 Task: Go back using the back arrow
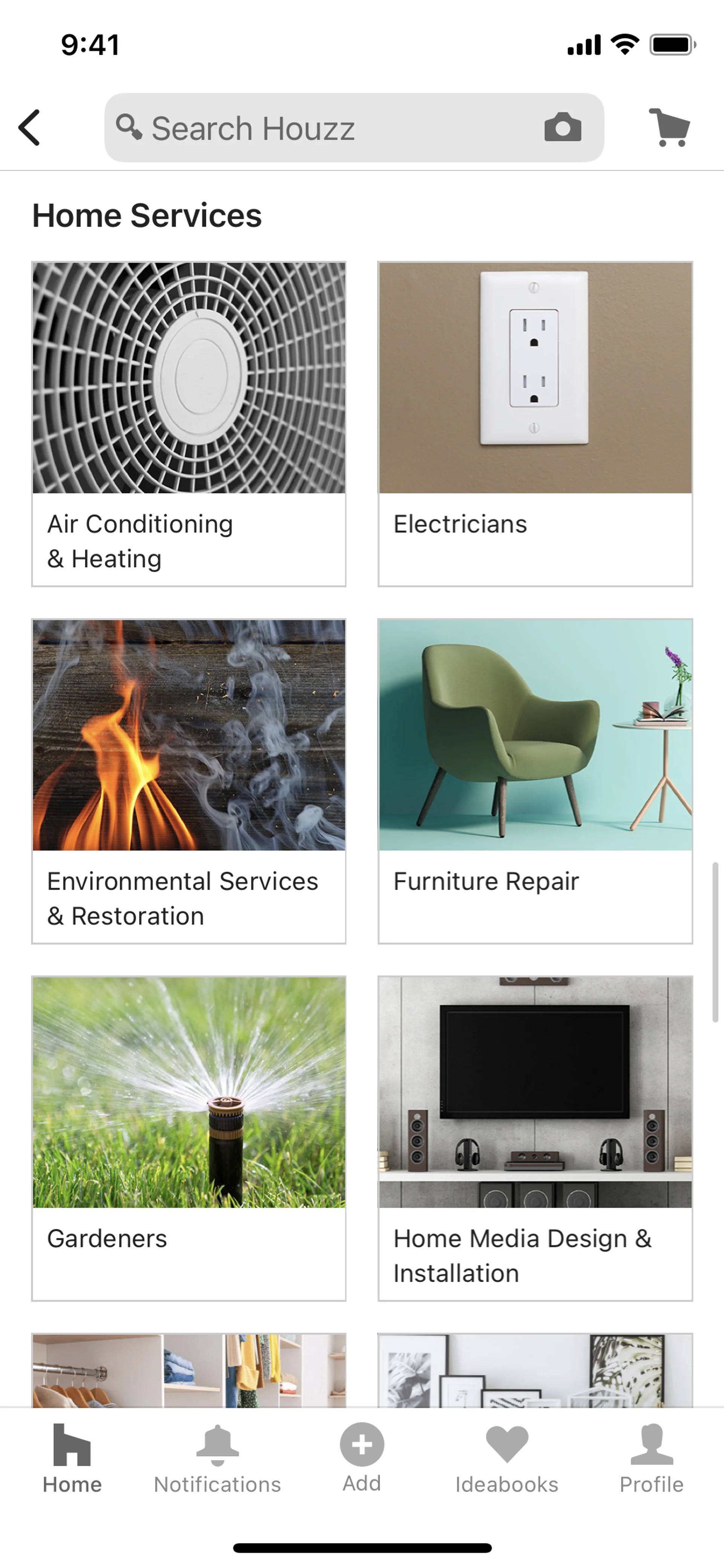coord(29,128)
